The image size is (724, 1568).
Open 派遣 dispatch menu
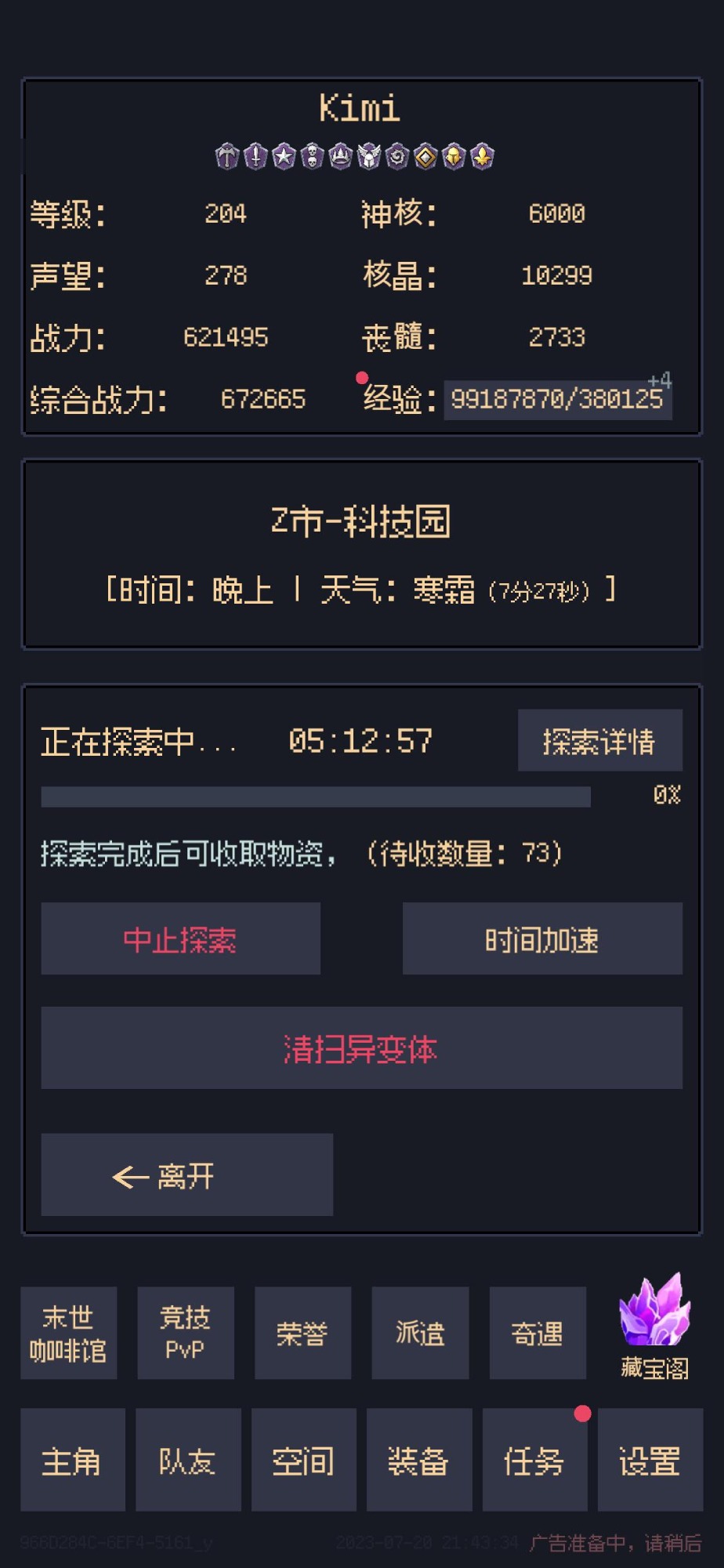[x=420, y=1333]
